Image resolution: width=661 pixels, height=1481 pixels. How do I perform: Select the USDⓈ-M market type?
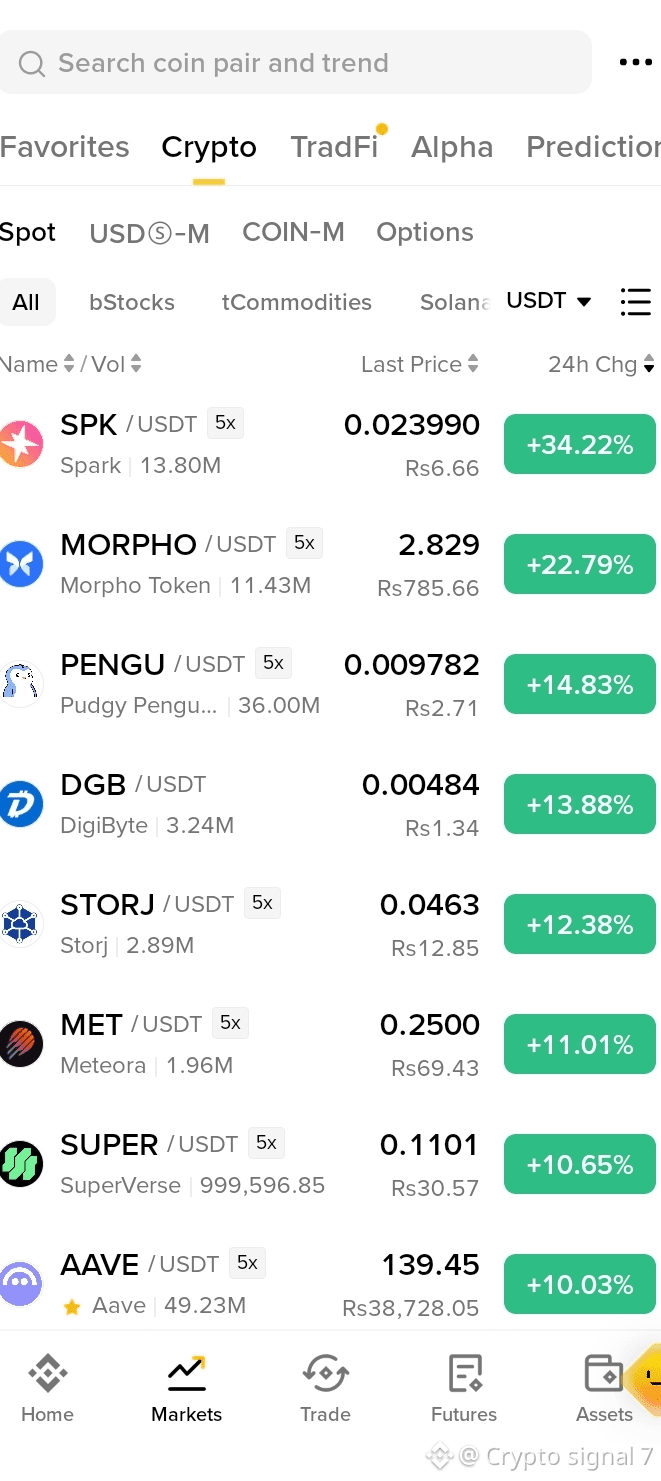click(149, 233)
